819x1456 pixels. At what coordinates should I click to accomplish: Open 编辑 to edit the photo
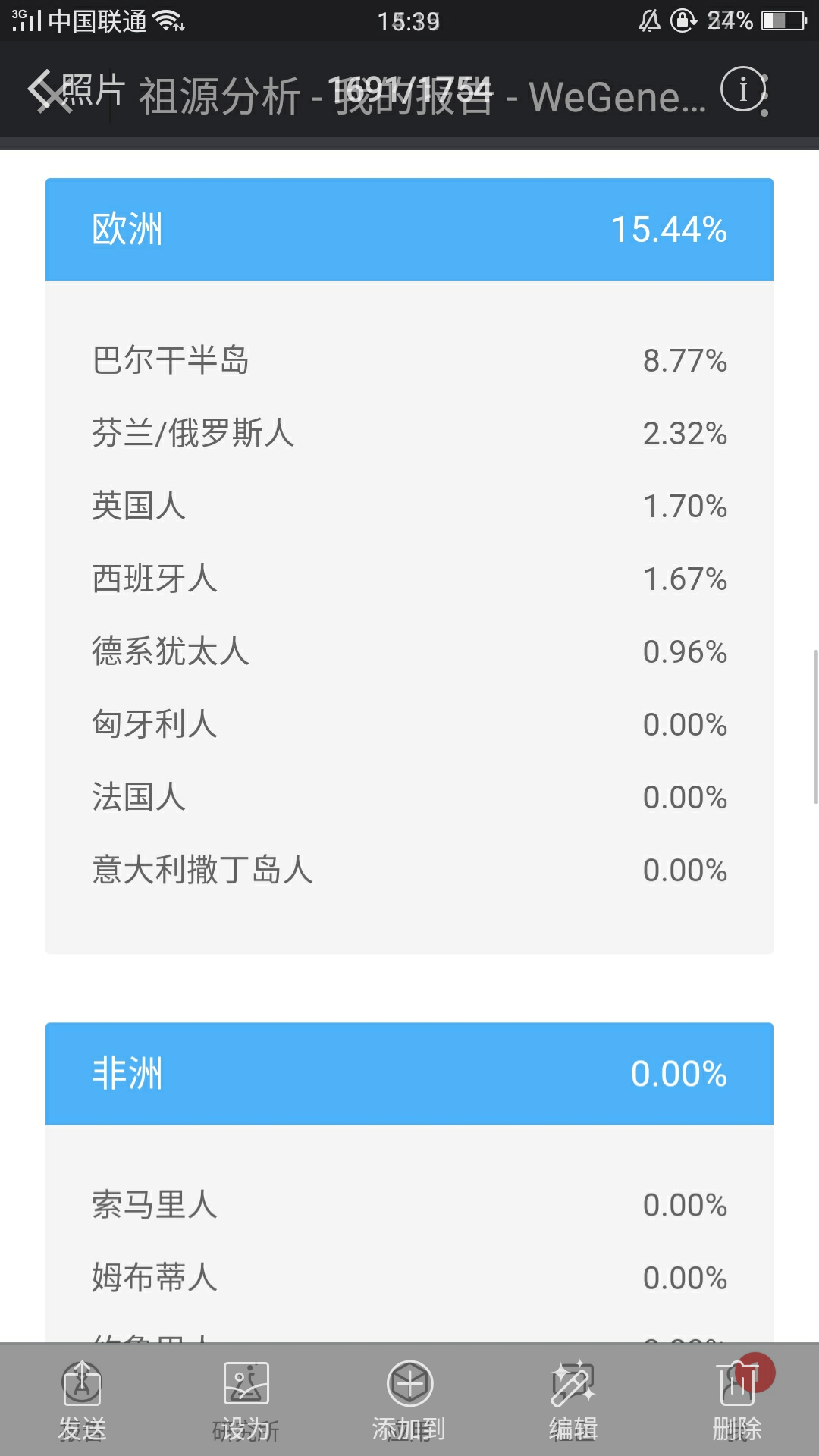click(x=573, y=1401)
